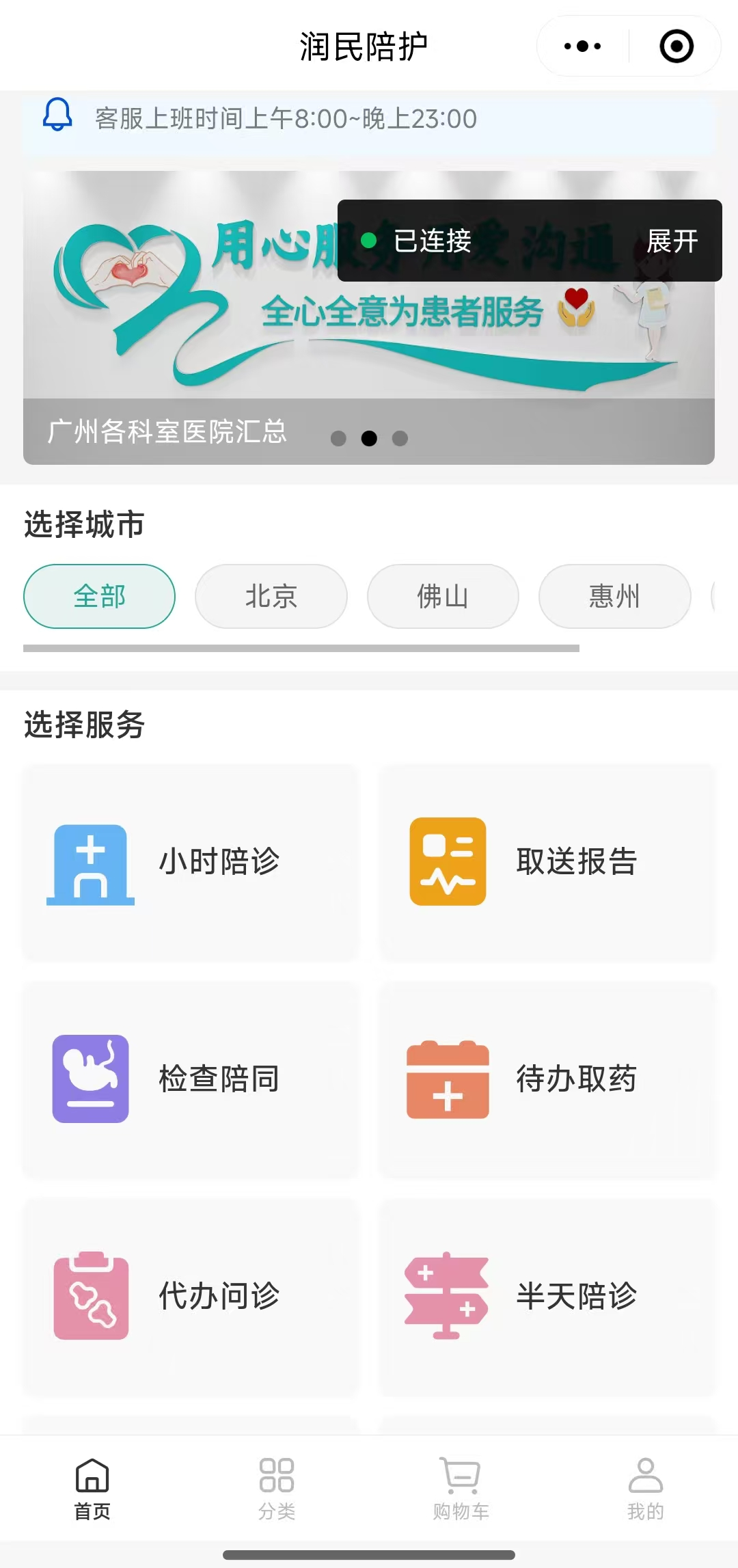Choose the 半天陪诊 service

(x=547, y=1296)
